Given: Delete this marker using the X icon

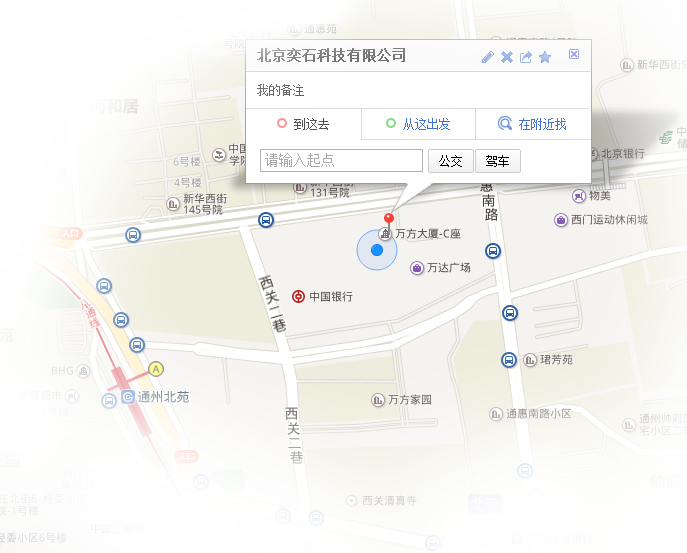Looking at the screenshot, I should (507, 57).
